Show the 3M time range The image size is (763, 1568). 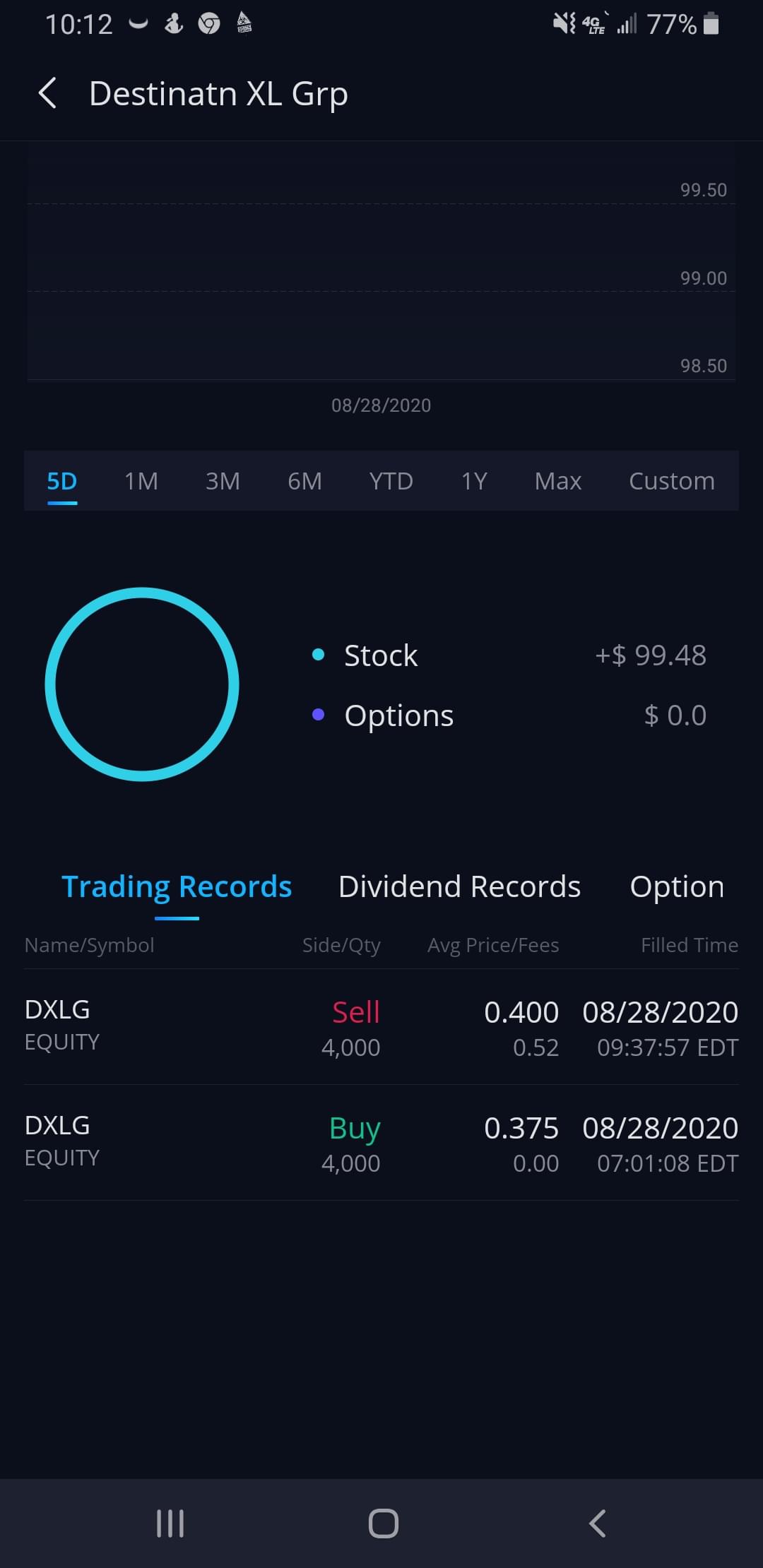(223, 481)
